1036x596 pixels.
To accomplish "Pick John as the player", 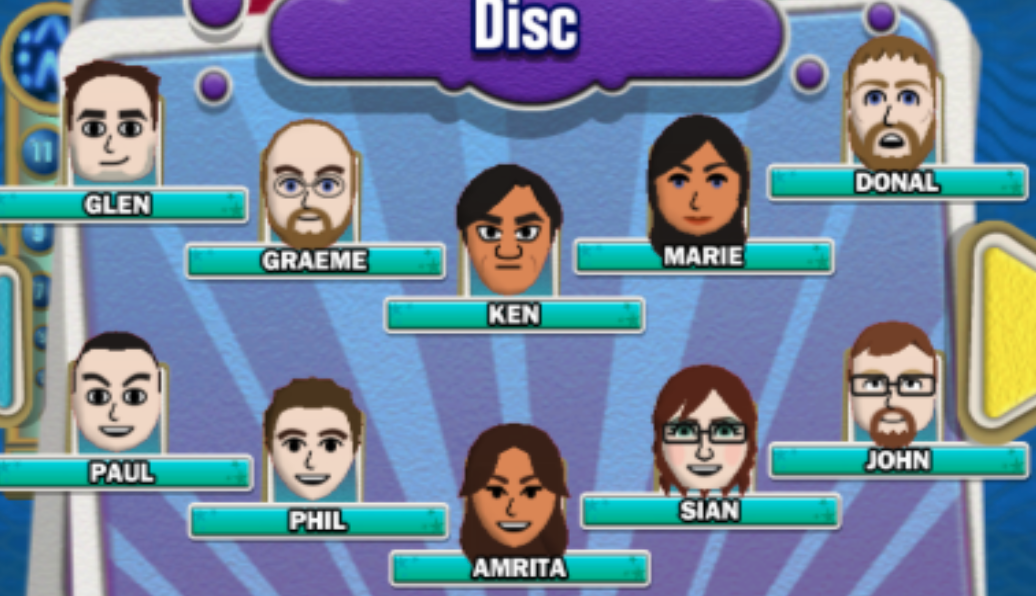I will 893,384.
